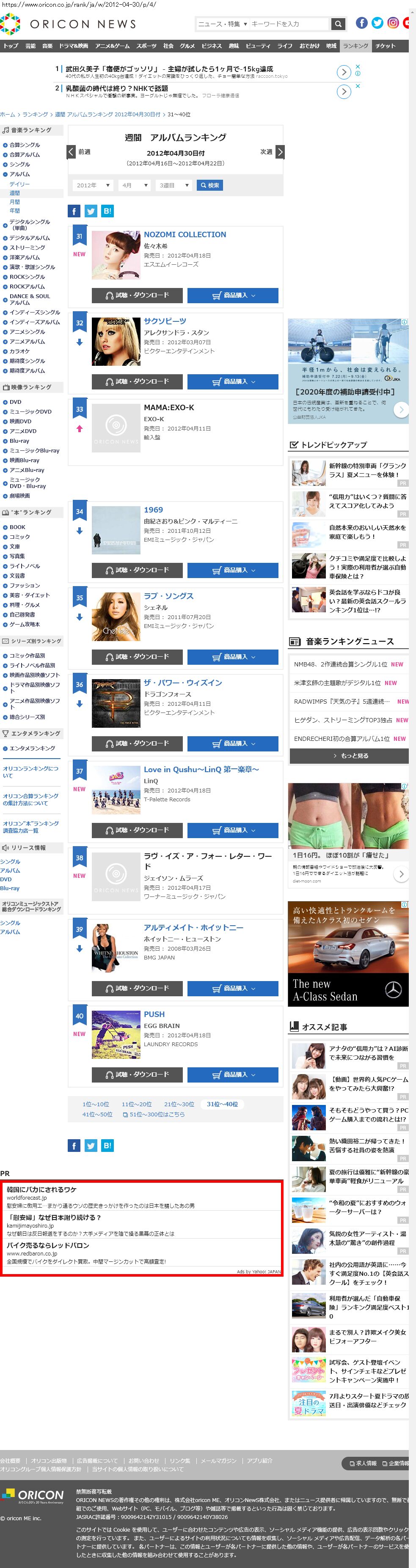This screenshot has height=1568, width=416.
Task: Tap 試聴・ダウンロード for ラブ・ソングス
Action: pos(137,657)
